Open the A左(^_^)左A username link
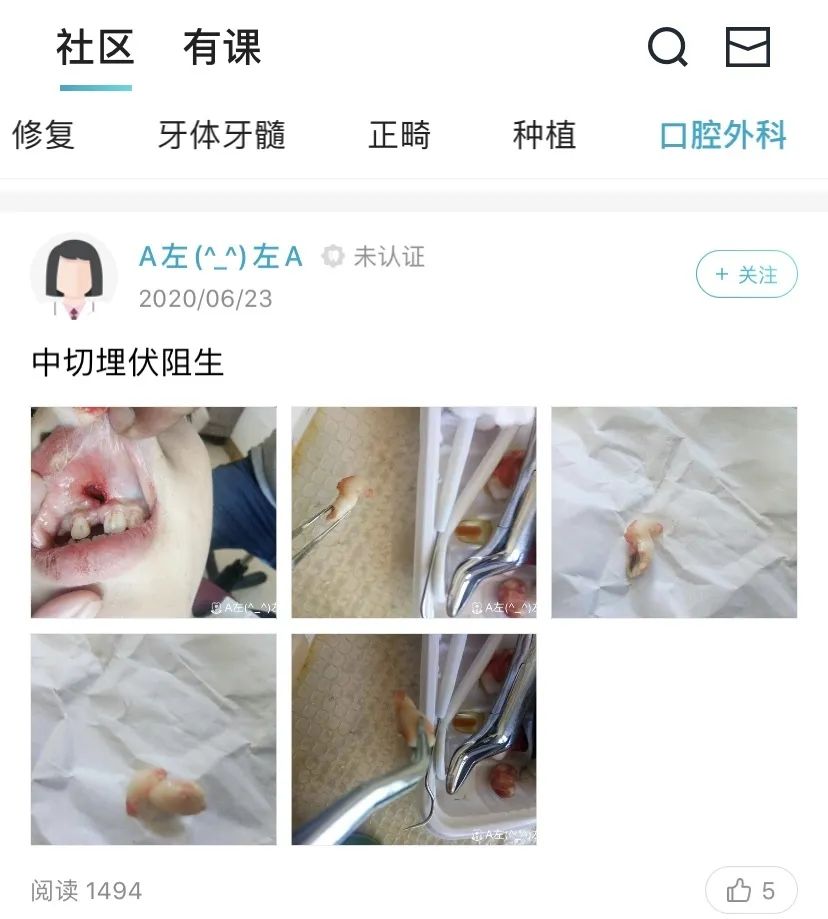This screenshot has height=919, width=828. click(x=221, y=257)
